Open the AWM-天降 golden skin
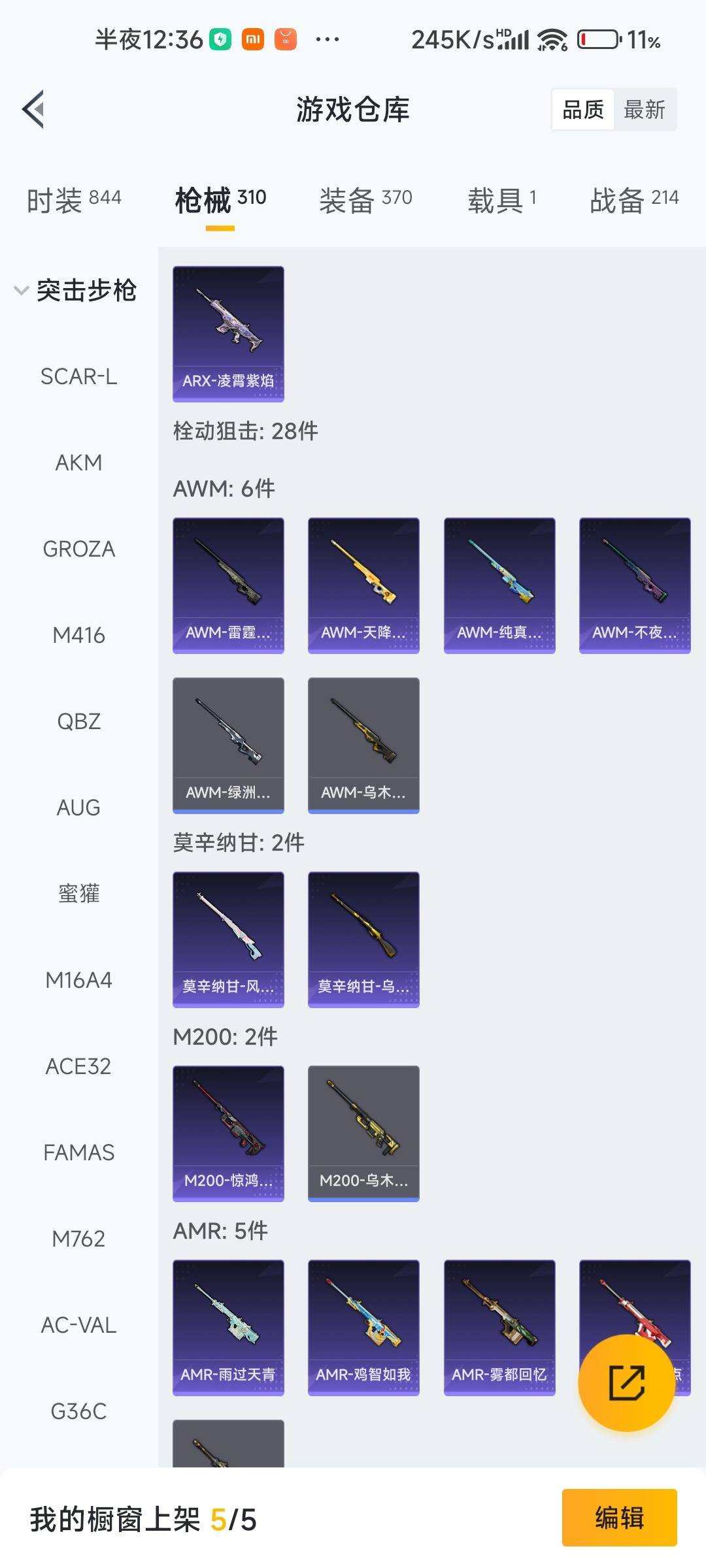Image resolution: width=706 pixels, height=1568 pixels. [x=363, y=585]
